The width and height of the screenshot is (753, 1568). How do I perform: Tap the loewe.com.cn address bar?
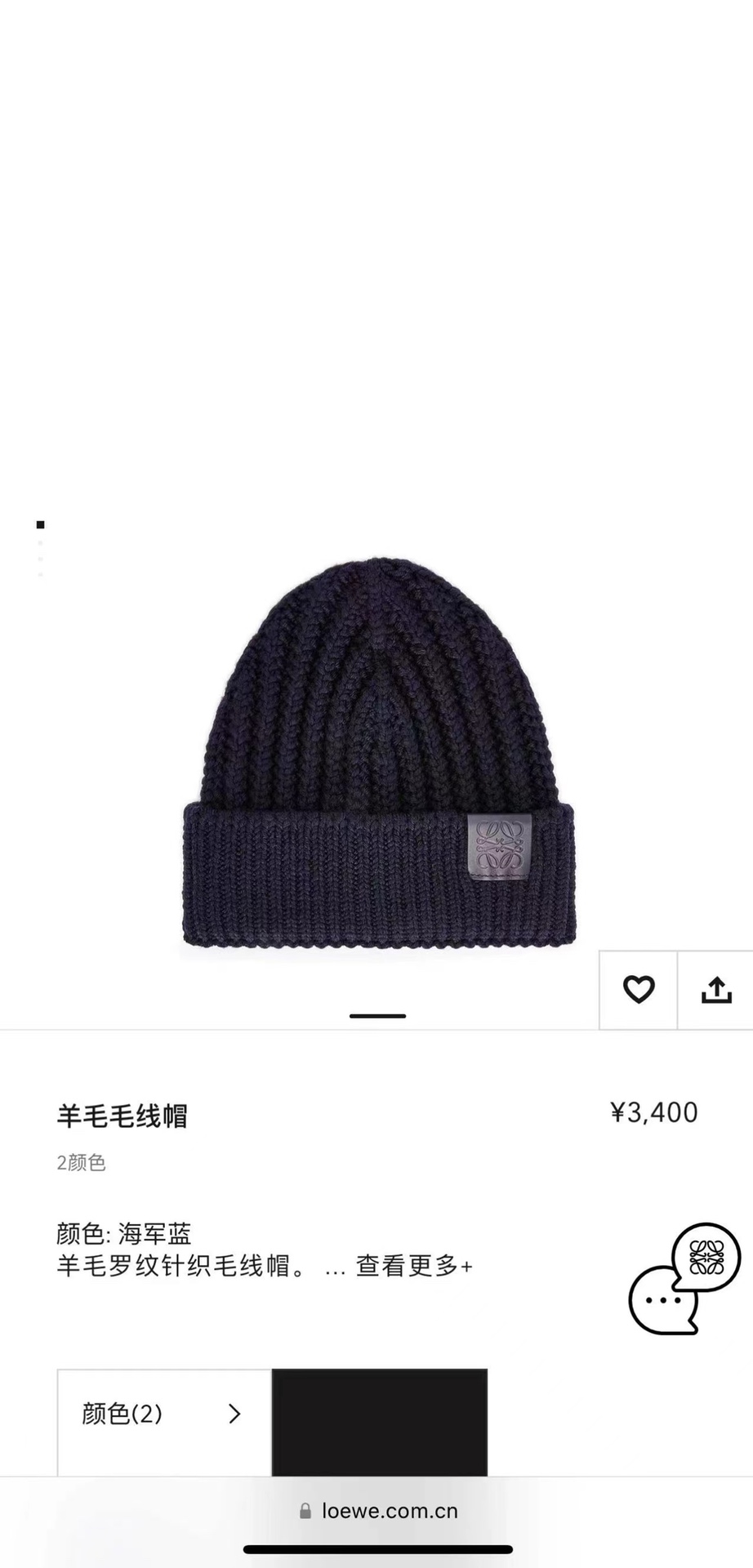378,1511
